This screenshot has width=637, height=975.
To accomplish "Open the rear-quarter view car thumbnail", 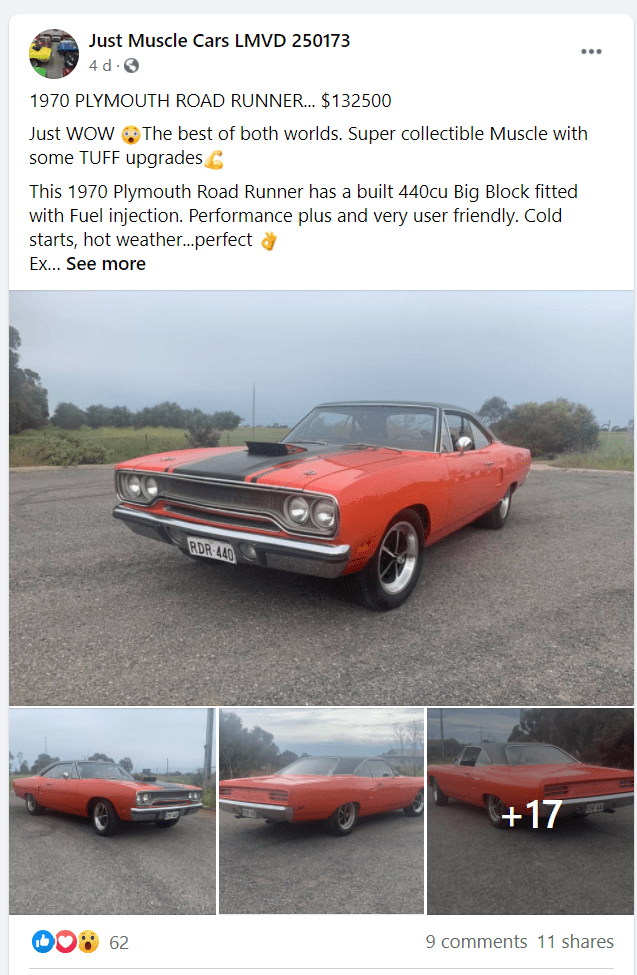I will pos(320,810).
